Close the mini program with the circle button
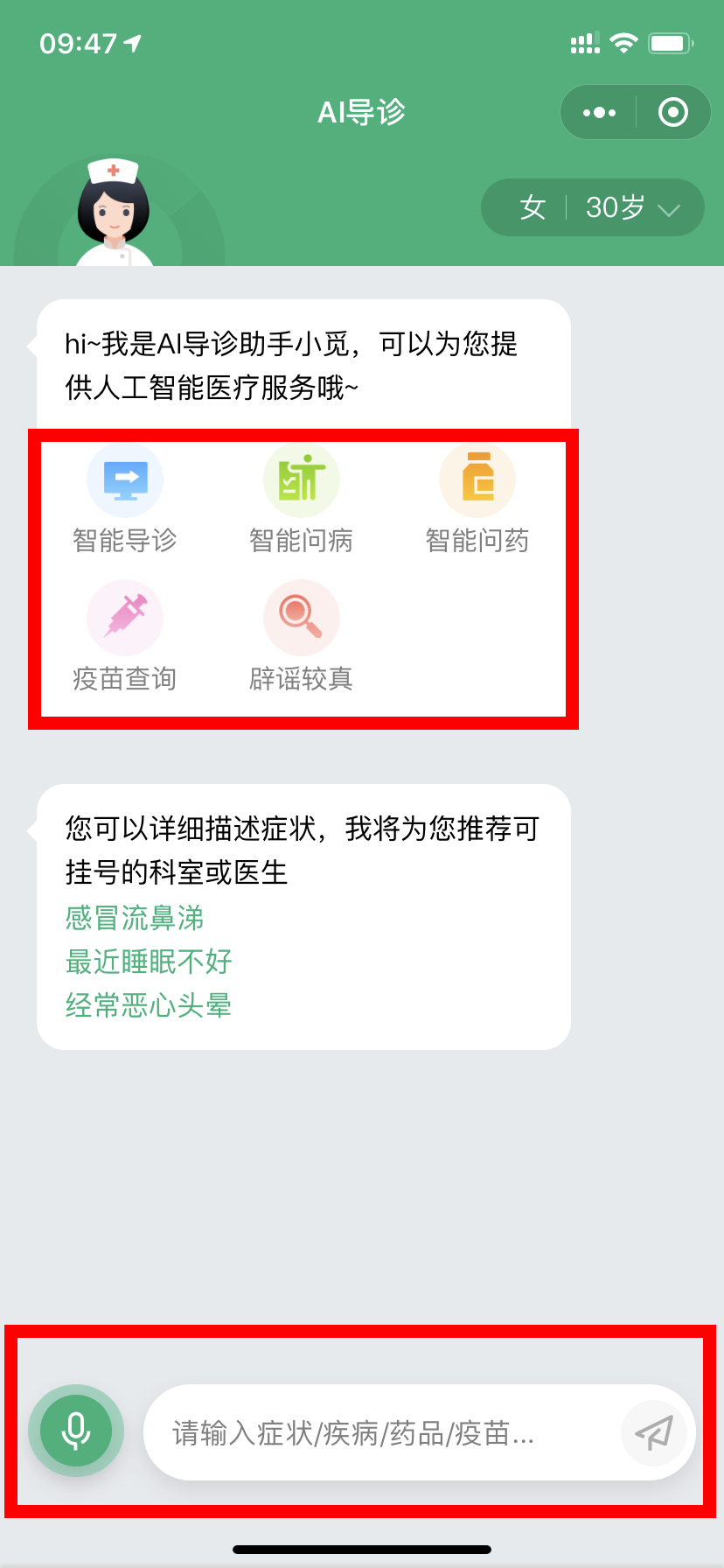This screenshot has height=1568, width=724. click(672, 112)
